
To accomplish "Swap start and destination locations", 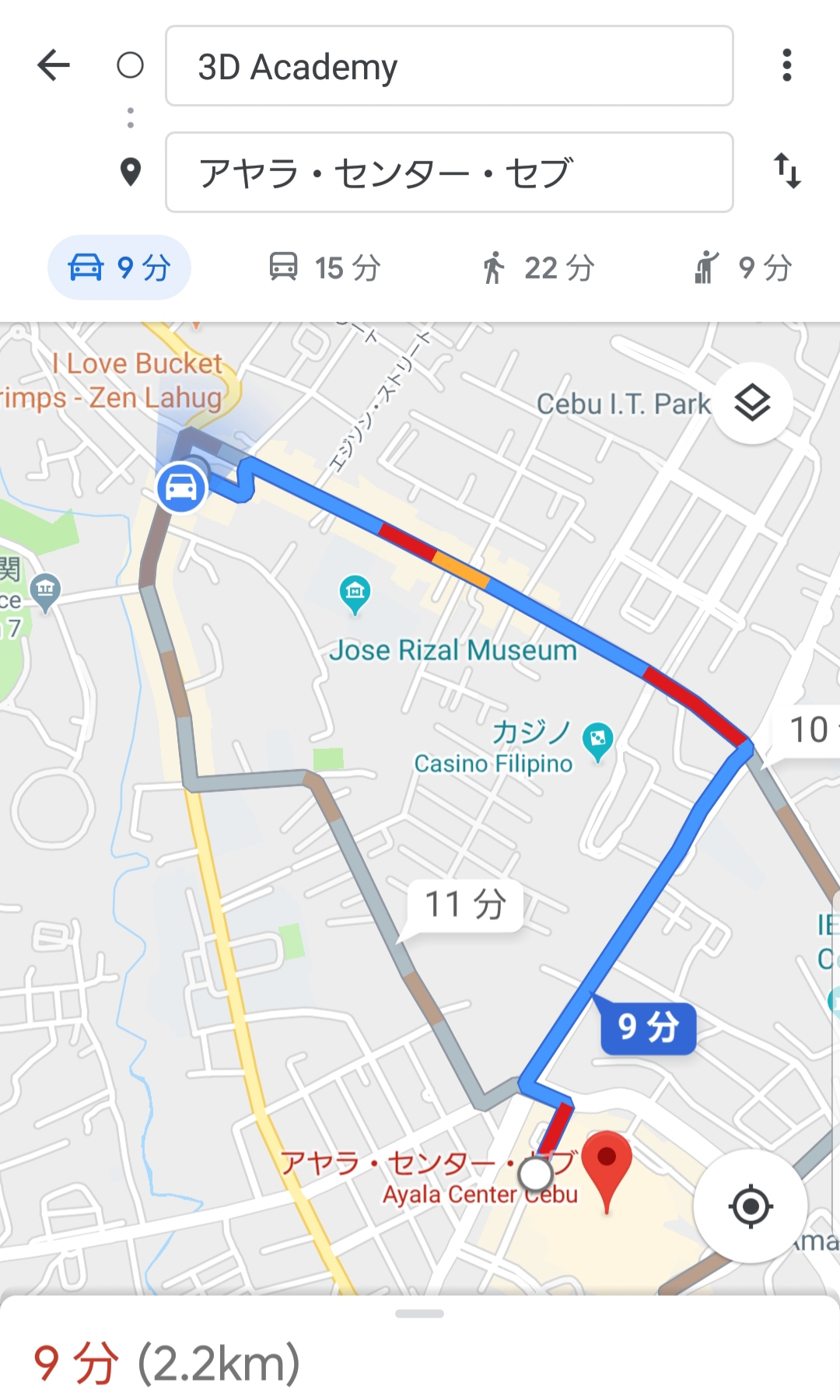I will pos(787,171).
